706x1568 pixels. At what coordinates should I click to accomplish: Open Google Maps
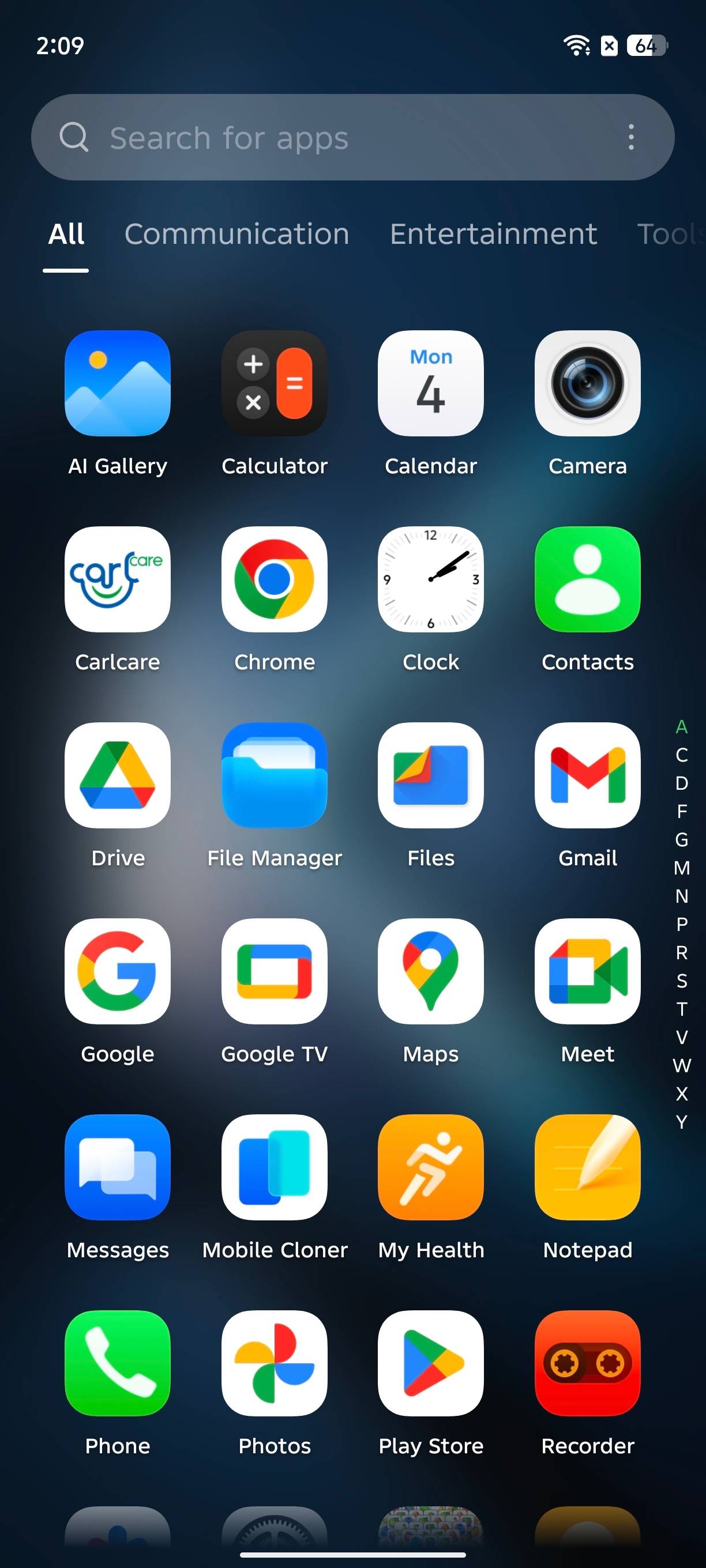(x=430, y=971)
